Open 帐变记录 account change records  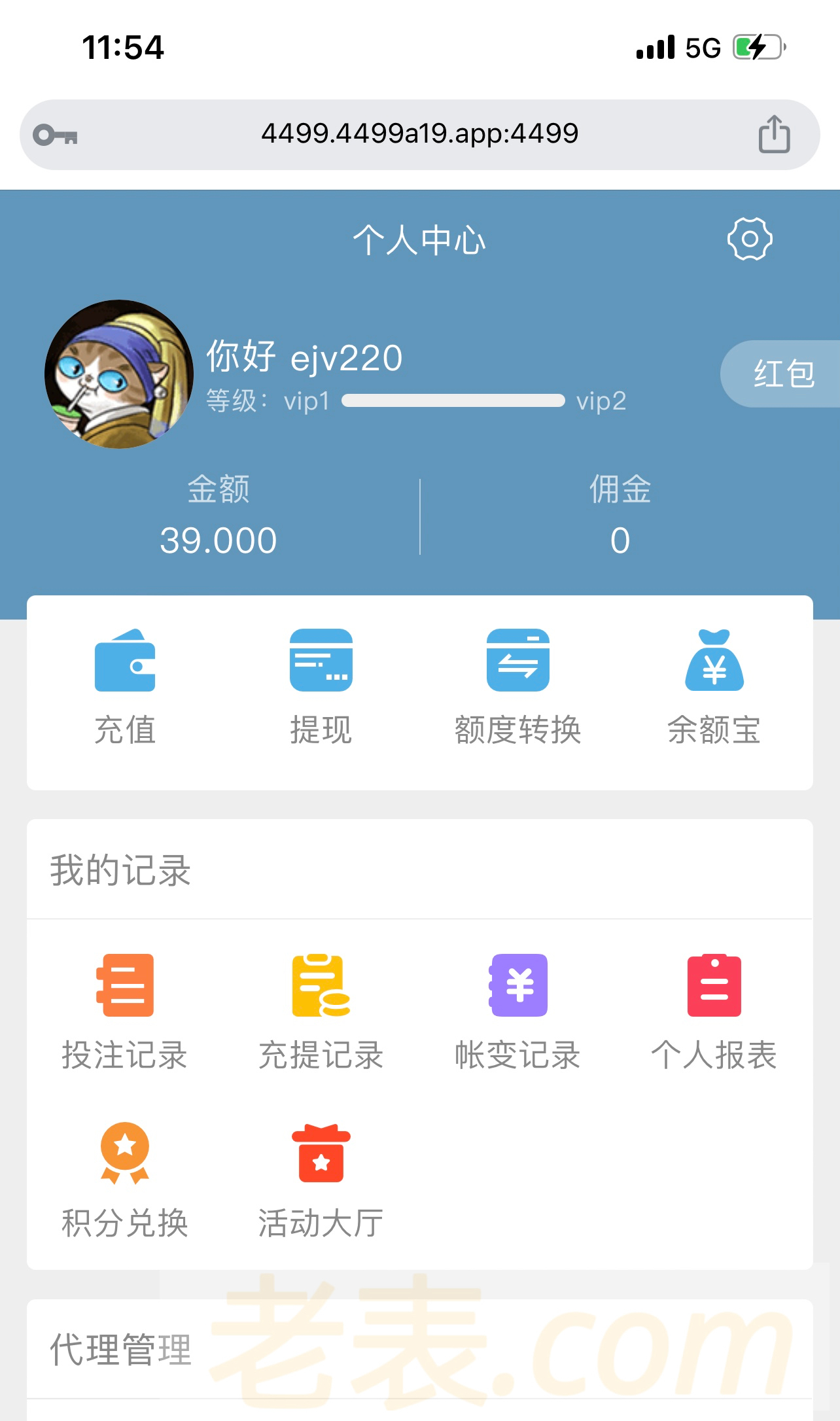click(x=517, y=1012)
